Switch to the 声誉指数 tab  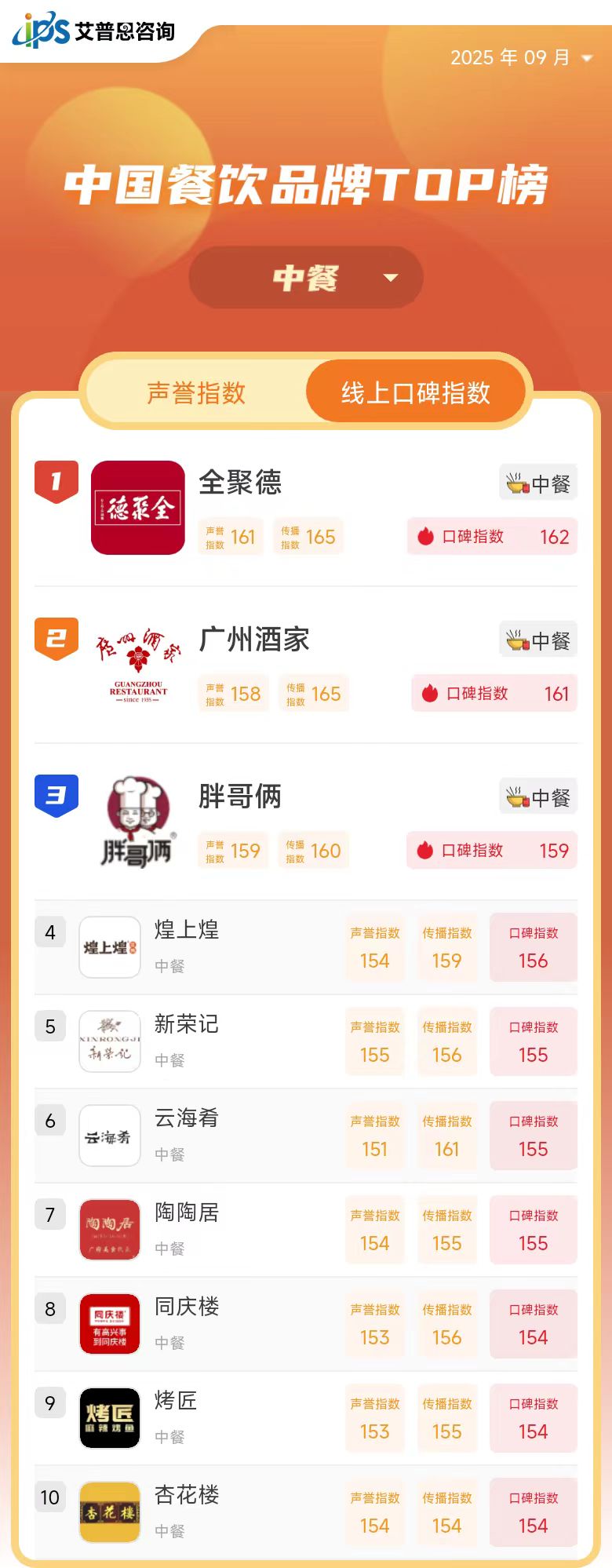(x=196, y=392)
